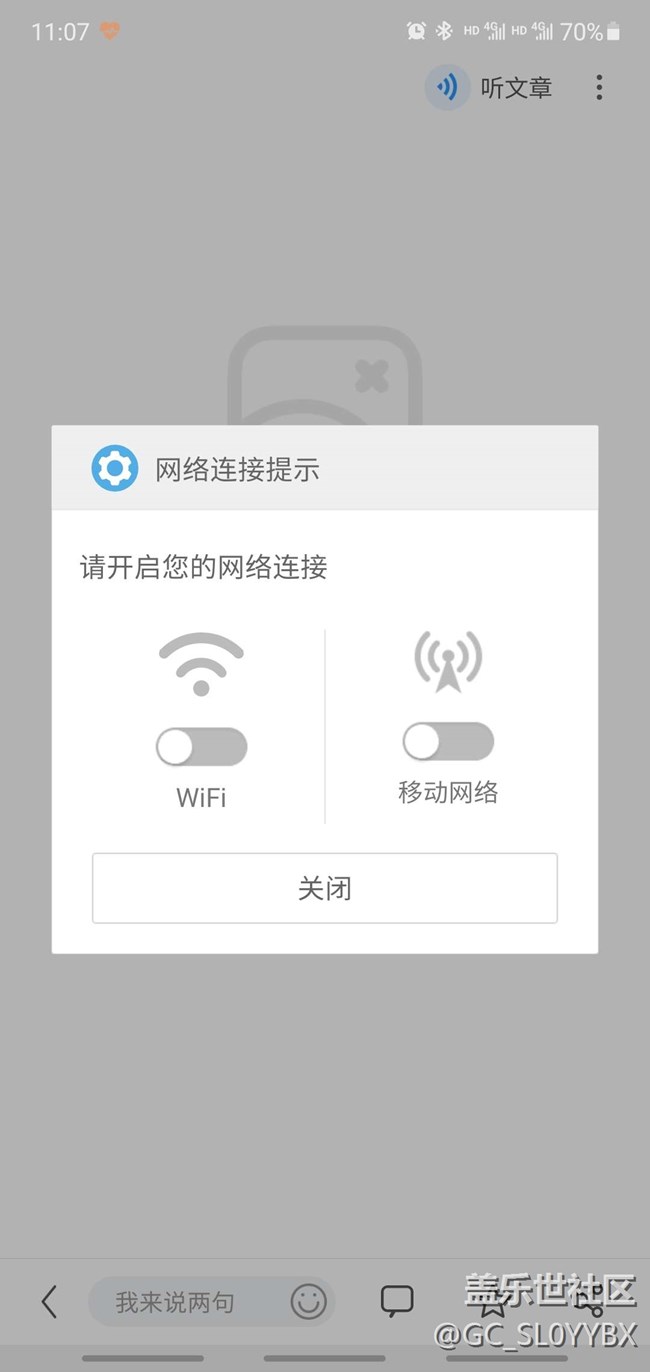Tap the 我来说两句 comment field
This screenshot has width=650, height=1372.
[x=180, y=1302]
